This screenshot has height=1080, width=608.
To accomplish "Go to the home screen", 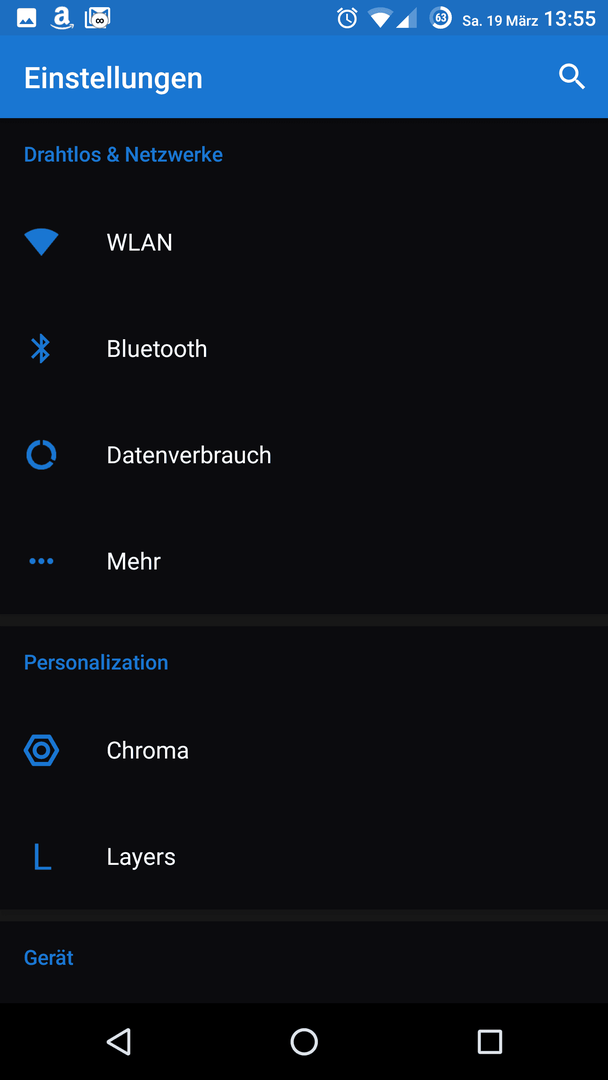I will tap(304, 1041).
